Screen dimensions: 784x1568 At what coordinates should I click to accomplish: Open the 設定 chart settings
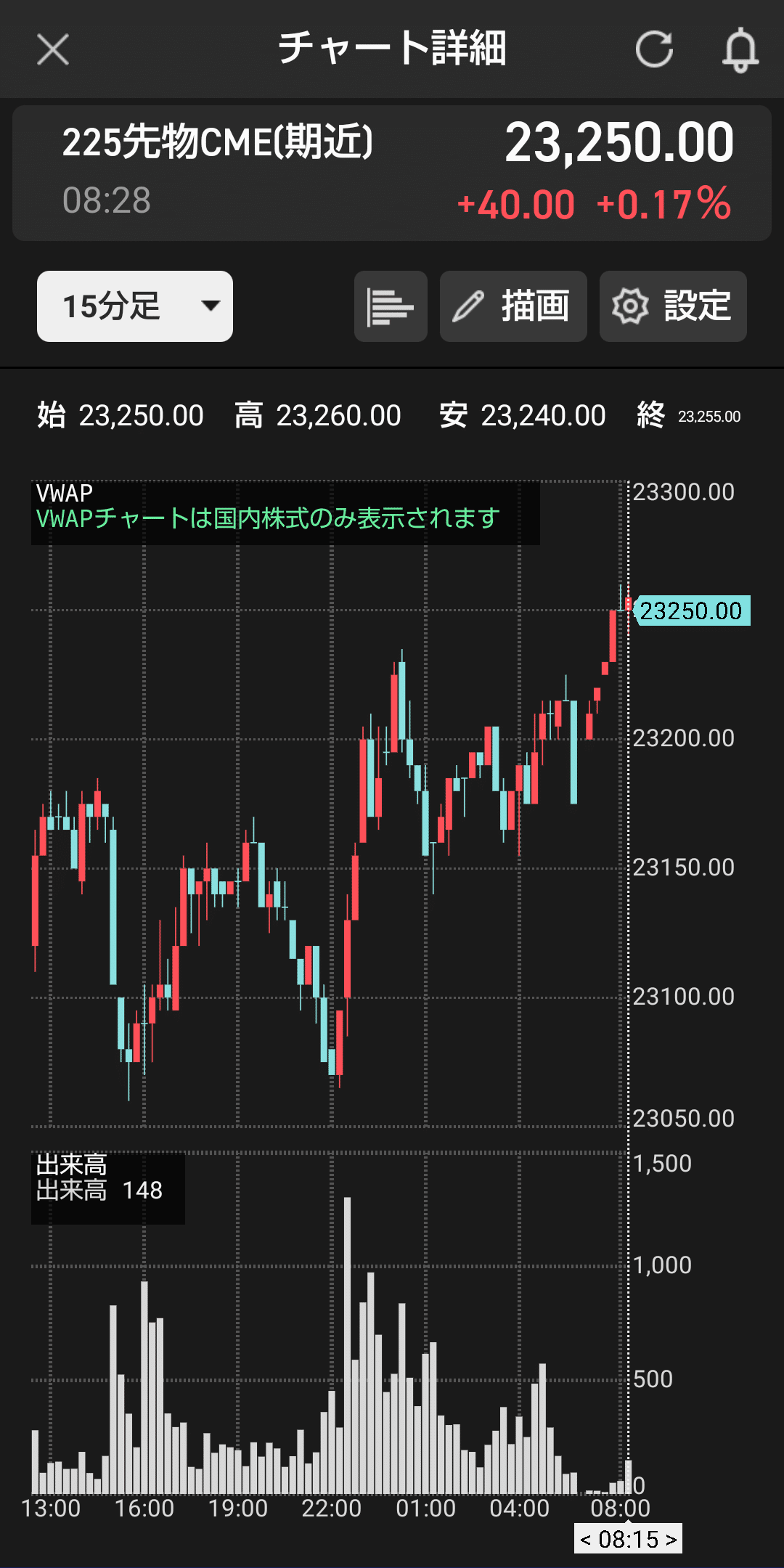[x=673, y=306]
